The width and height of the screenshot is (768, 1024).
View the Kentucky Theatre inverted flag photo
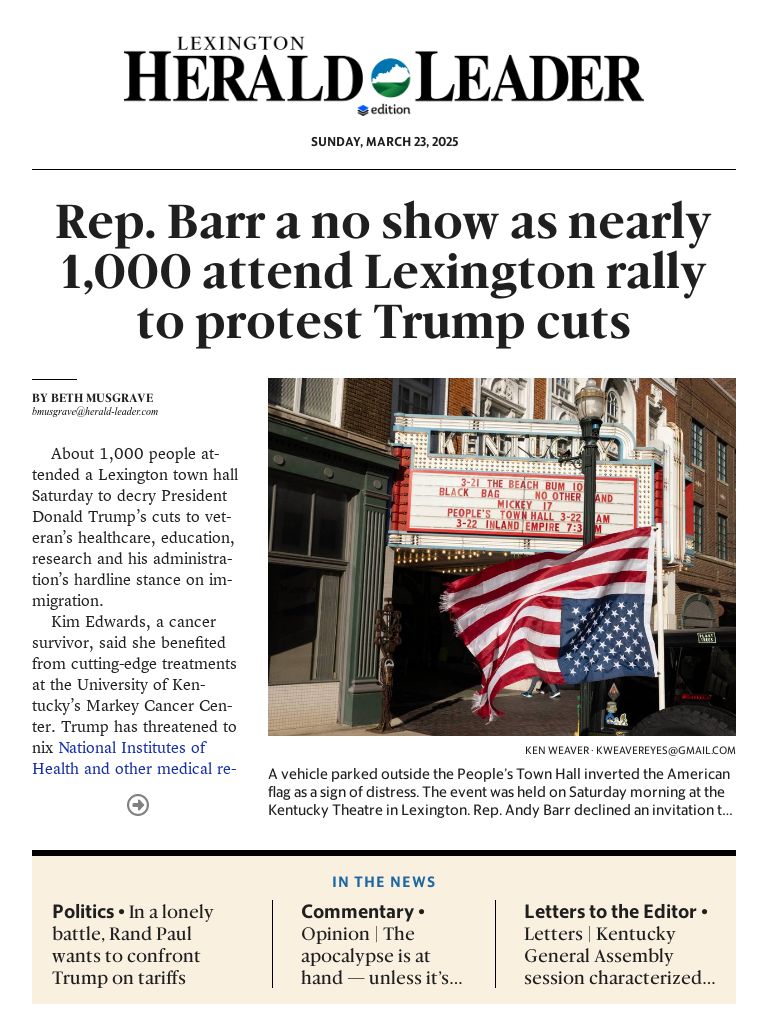click(501, 556)
